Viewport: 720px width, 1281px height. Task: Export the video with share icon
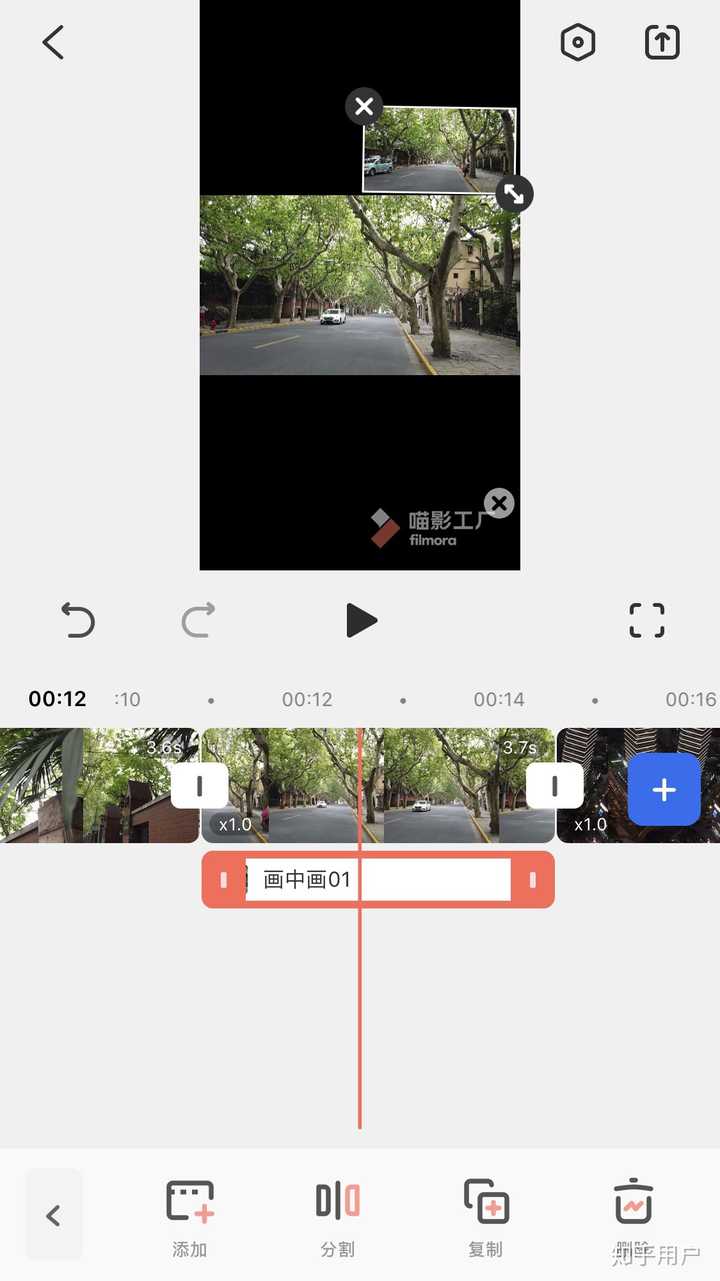point(662,43)
